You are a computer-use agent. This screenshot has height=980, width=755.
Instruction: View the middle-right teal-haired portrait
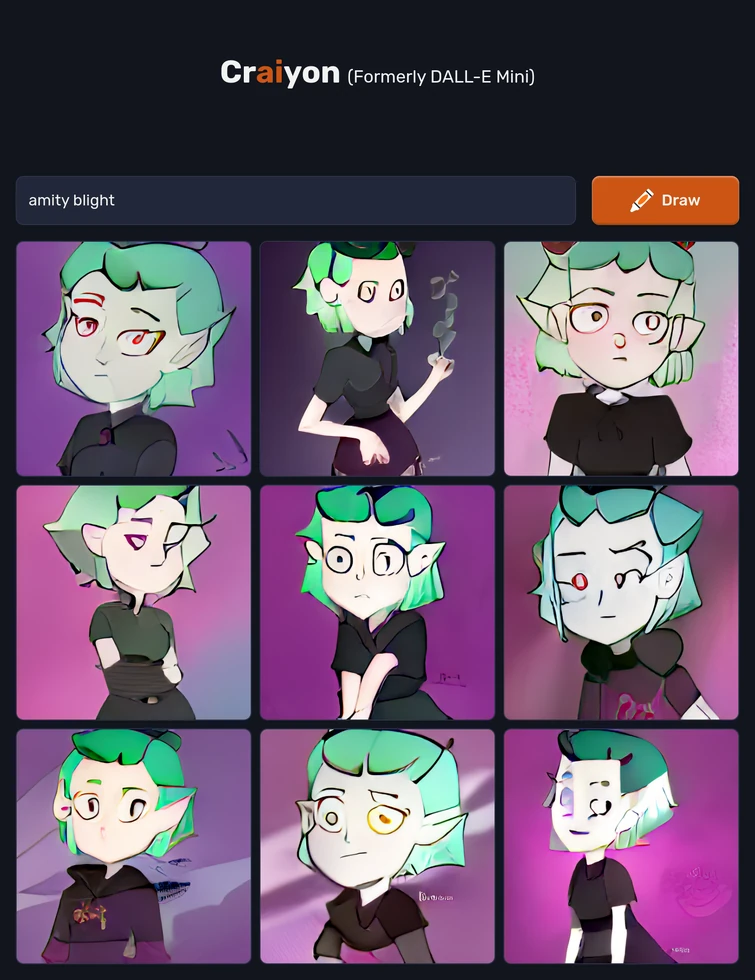621,601
